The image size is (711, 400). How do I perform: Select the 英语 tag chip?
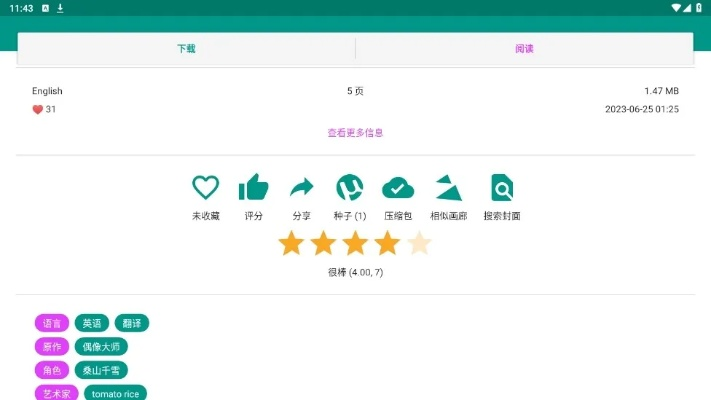[92, 323]
